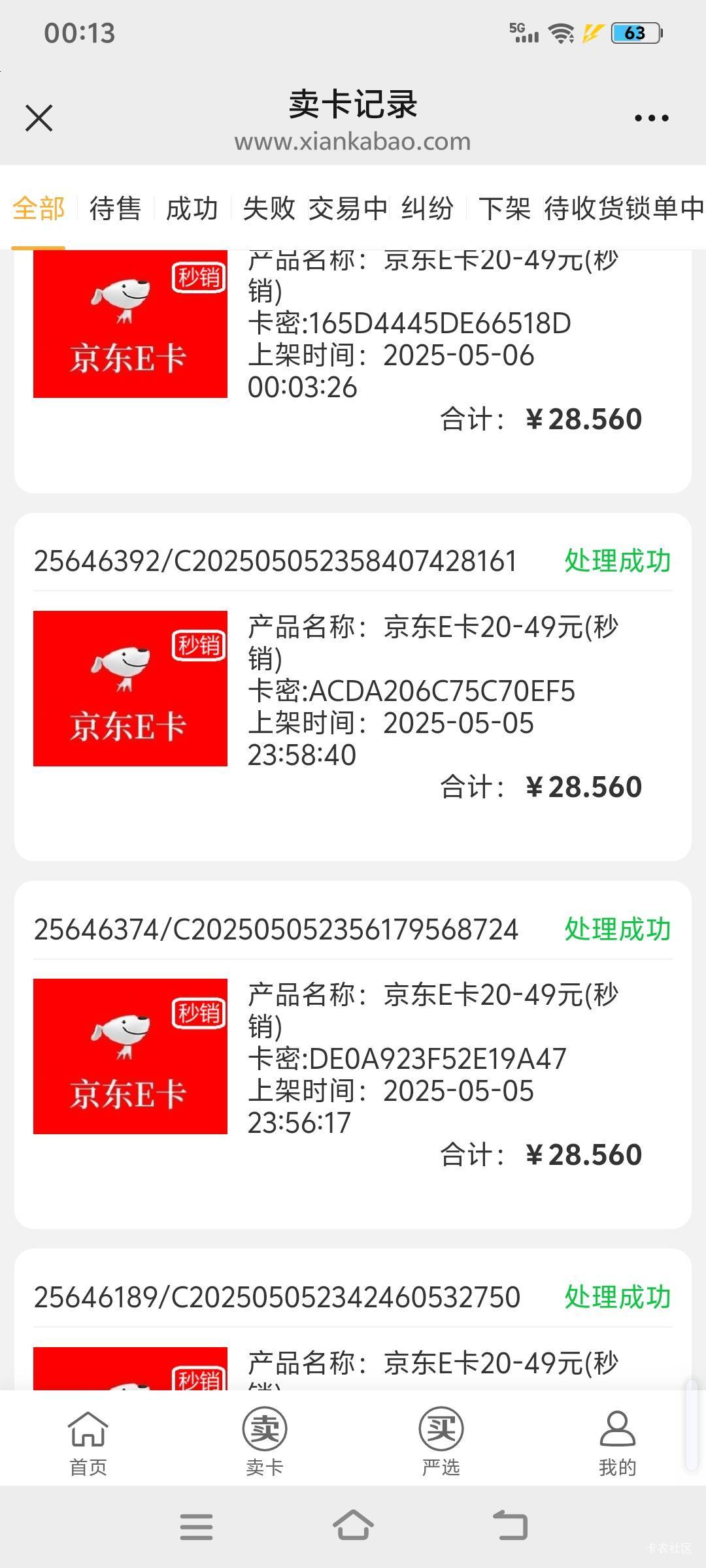The image size is (706, 1568).
Task: Switch to the 成功 tab
Action: click(192, 208)
